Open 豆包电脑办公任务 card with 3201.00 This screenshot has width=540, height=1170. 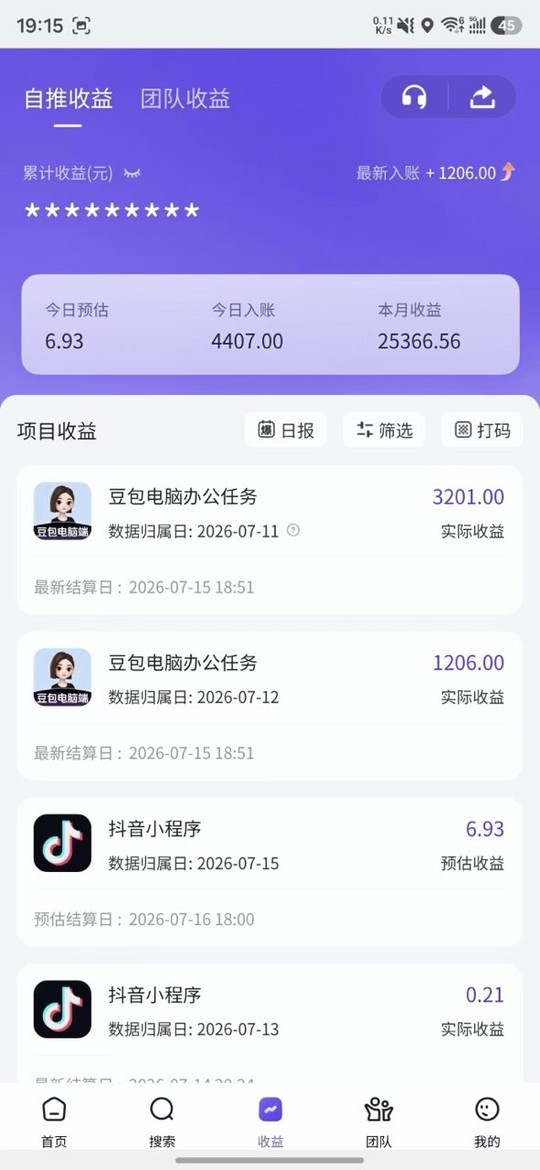click(x=270, y=539)
